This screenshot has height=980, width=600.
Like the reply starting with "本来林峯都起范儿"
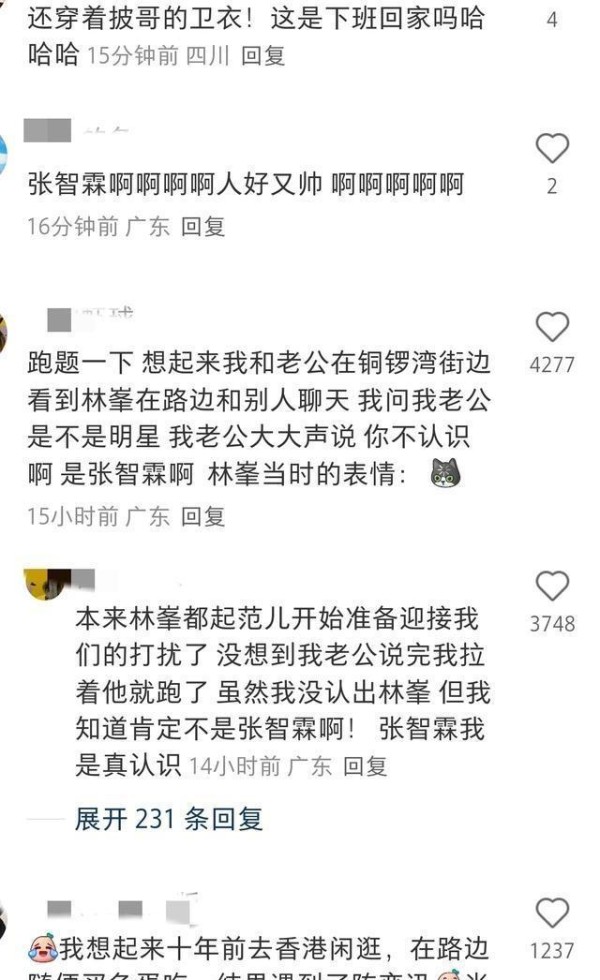(552, 587)
